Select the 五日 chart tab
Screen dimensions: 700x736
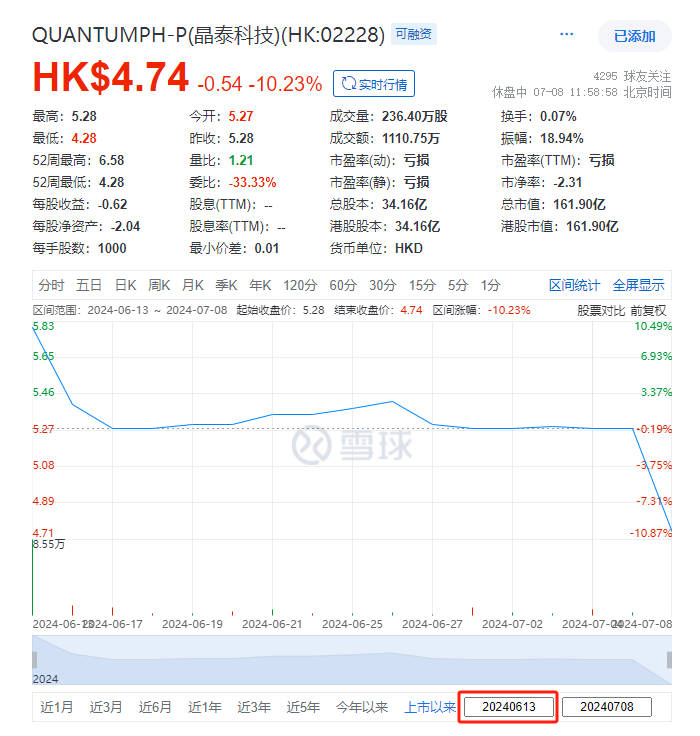[89, 285]
